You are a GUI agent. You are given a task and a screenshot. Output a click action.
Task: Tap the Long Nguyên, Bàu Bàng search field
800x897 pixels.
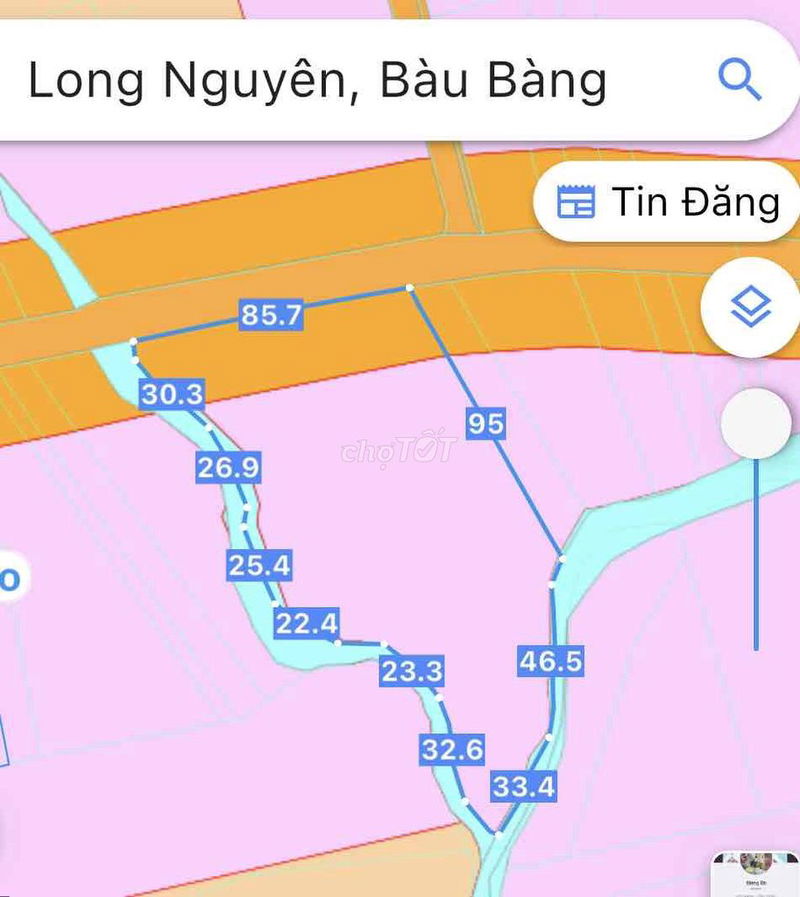tap(318, 82)
